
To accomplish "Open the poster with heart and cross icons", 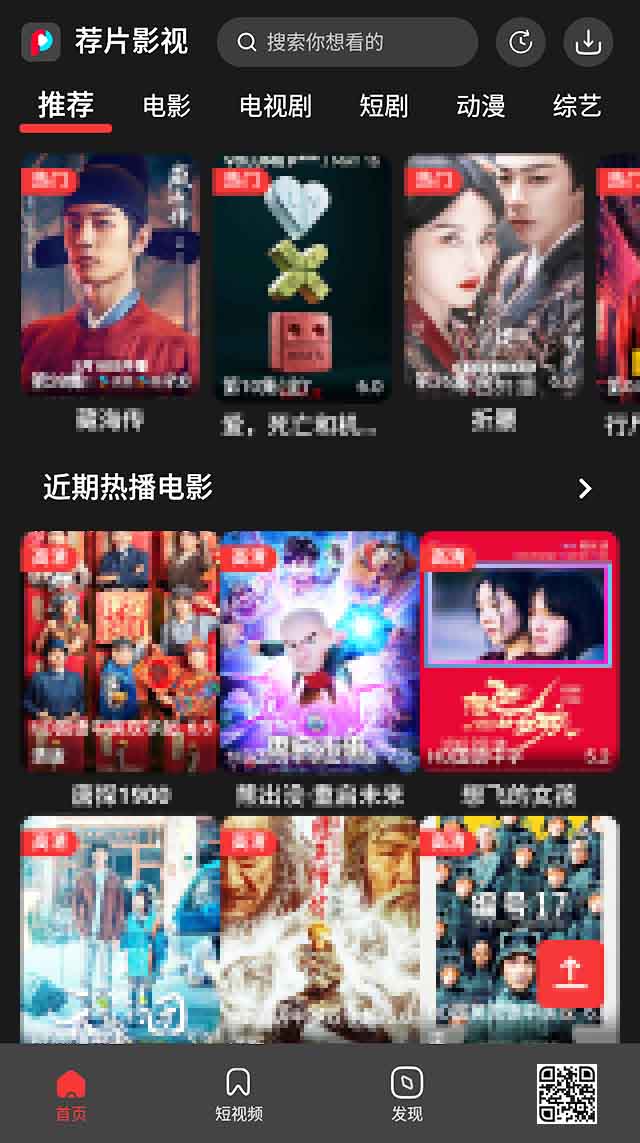I will [x=302, y=275].
